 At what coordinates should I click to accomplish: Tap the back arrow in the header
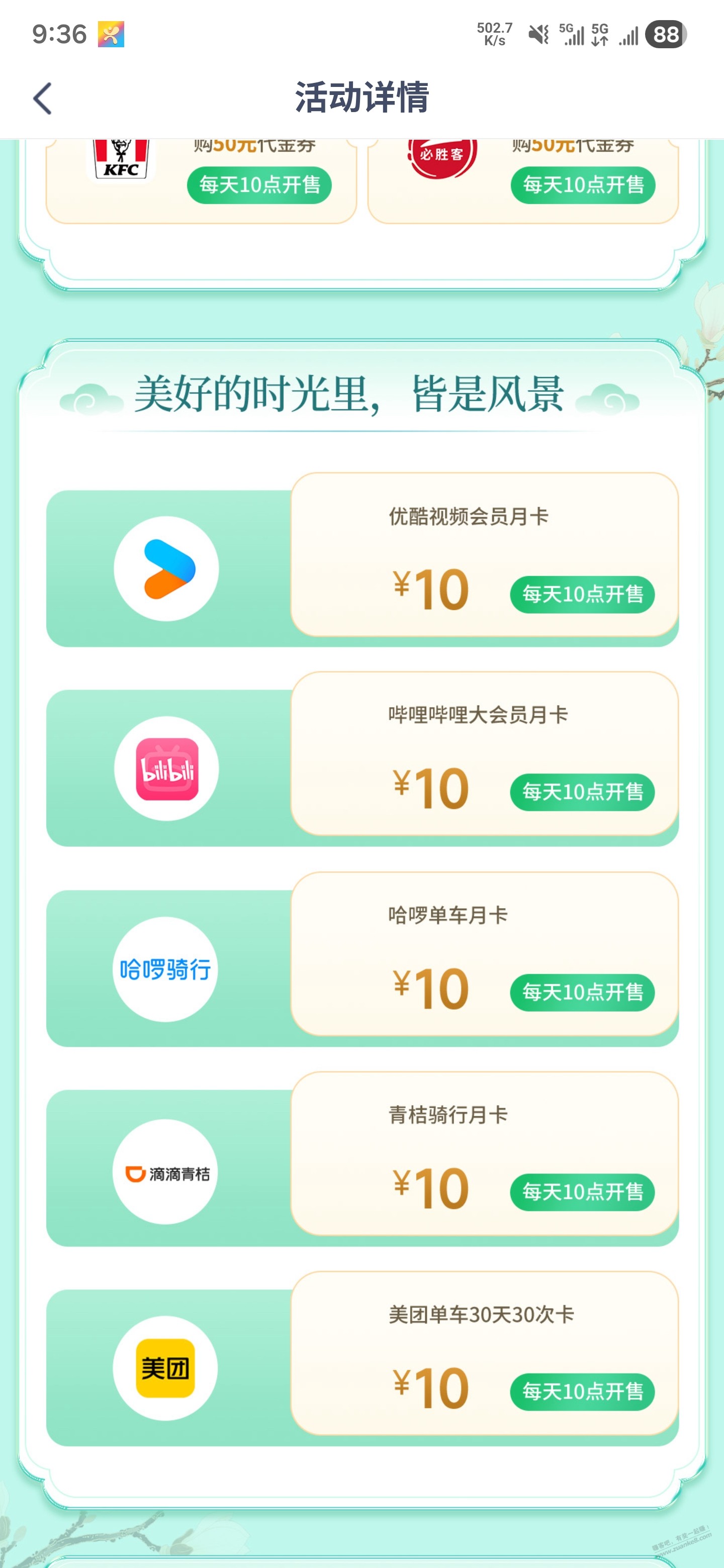(x=41, y=97)
